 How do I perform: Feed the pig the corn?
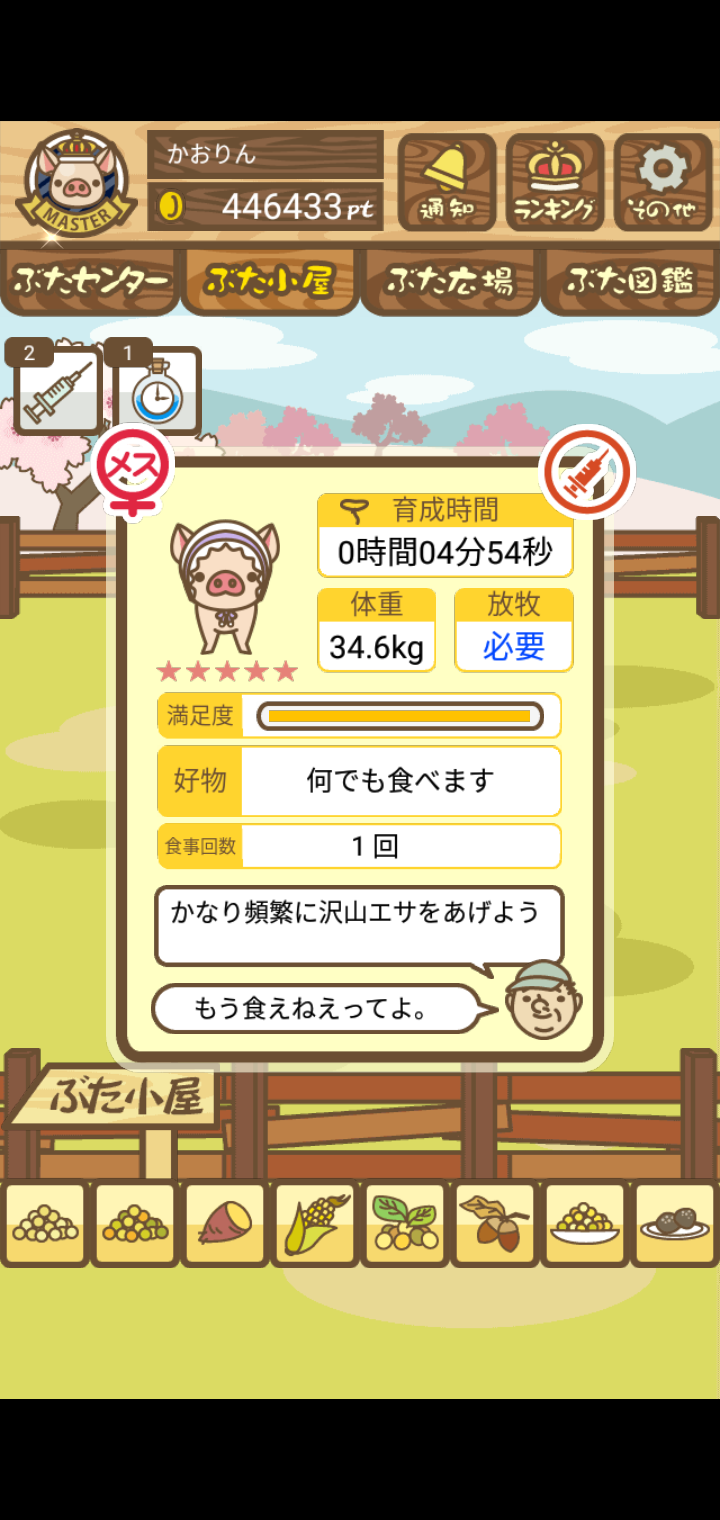315,1223
